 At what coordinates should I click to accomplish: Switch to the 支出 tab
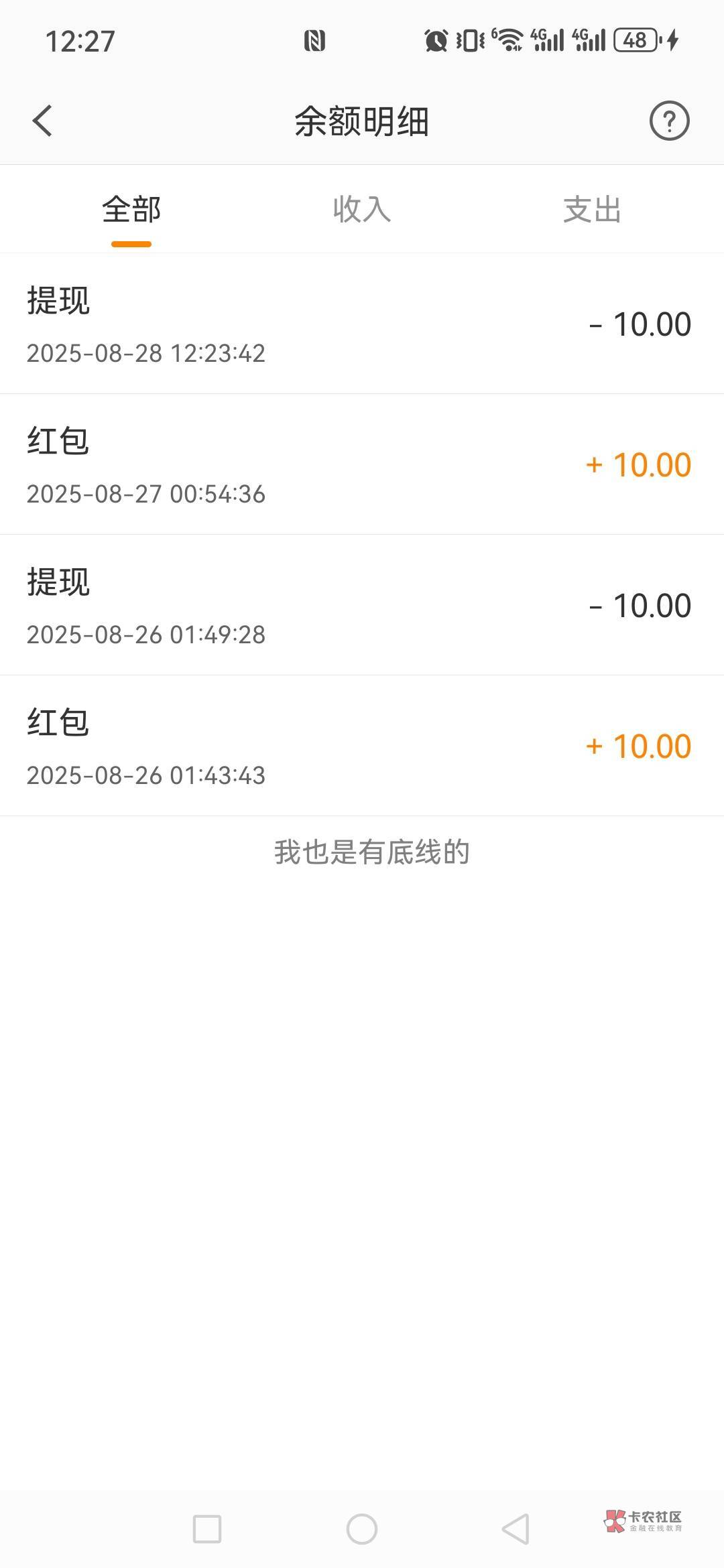[592, 210]
